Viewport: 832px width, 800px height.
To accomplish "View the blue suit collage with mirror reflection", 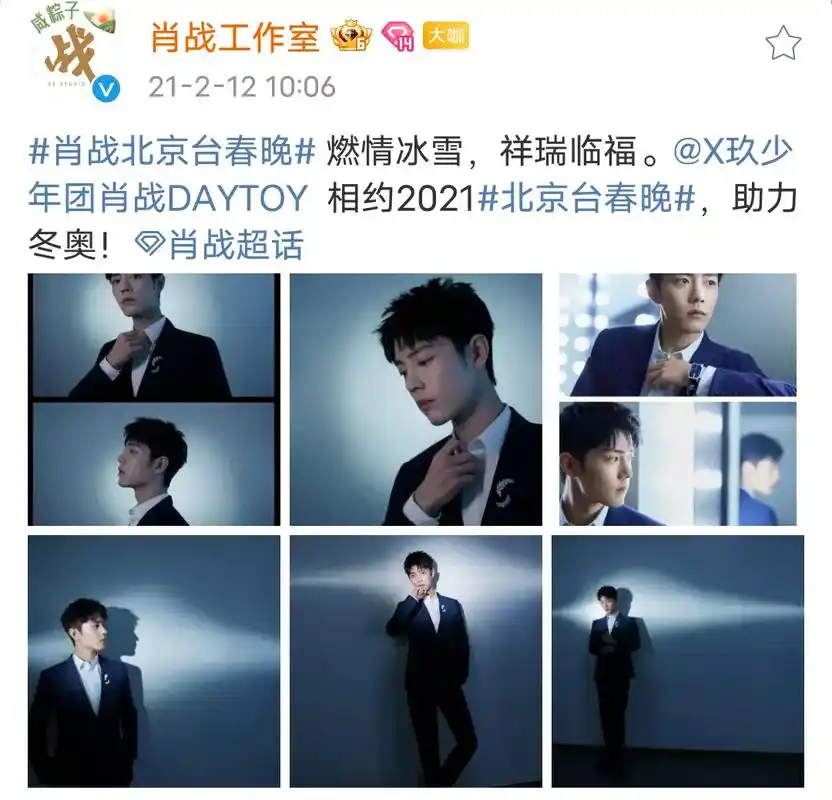I will 678,399.
